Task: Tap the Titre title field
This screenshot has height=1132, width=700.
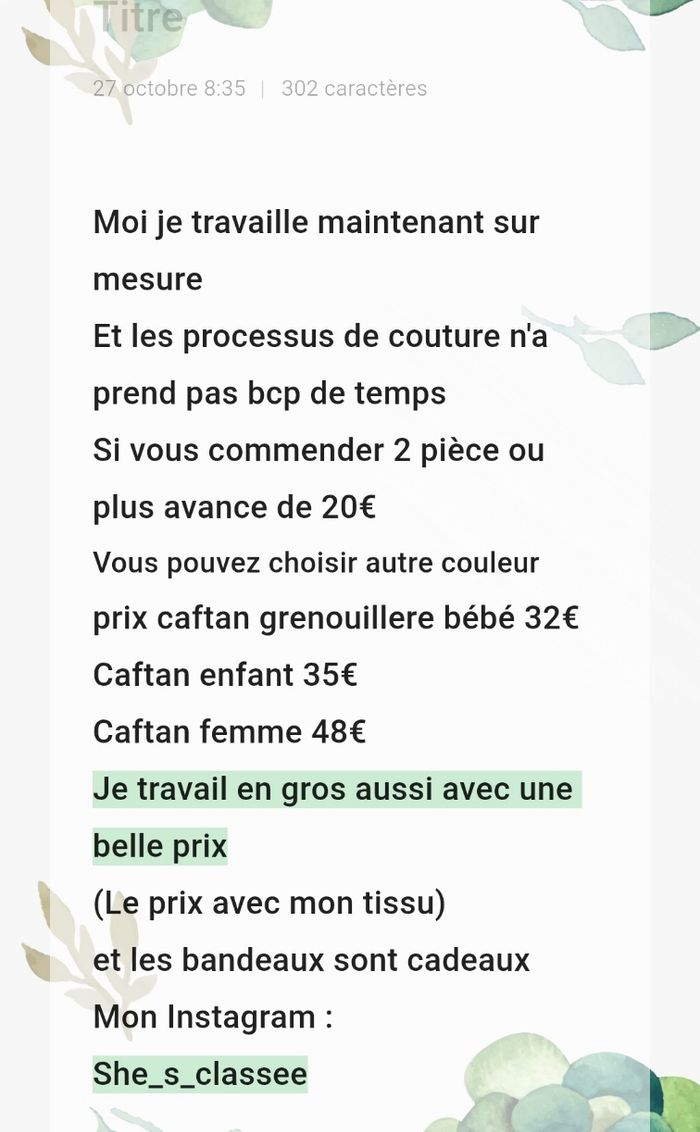Action: 140,18
